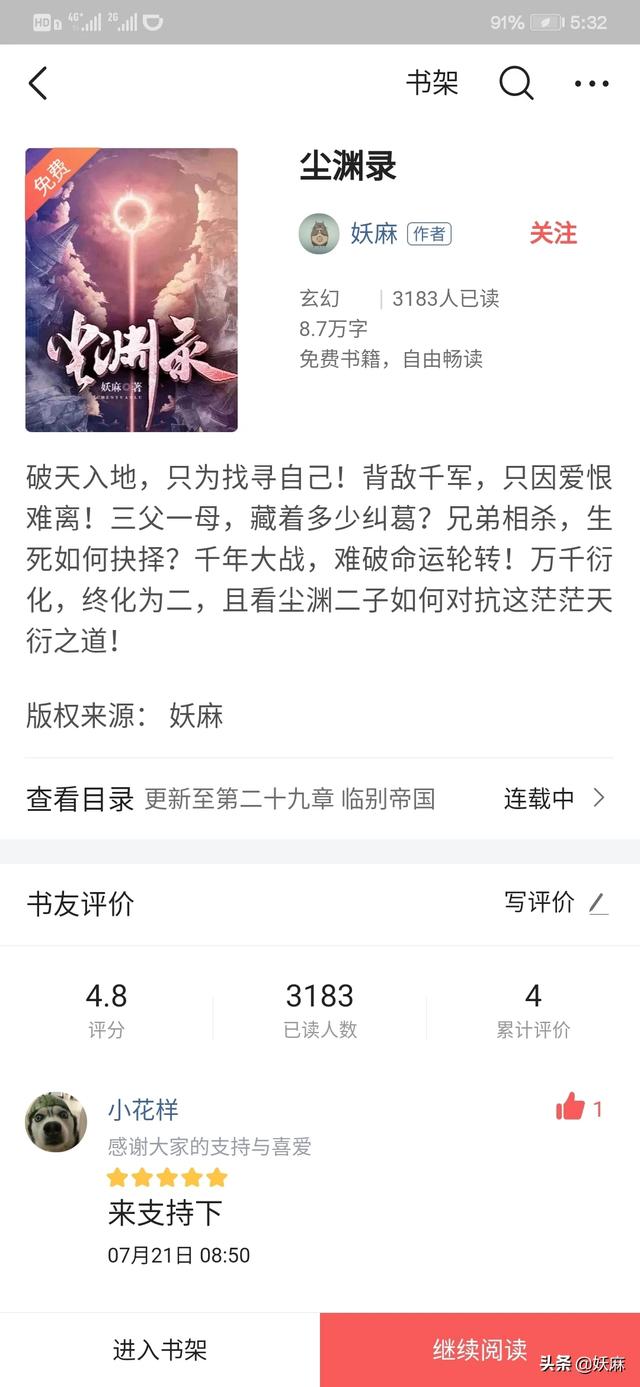Tap 进入书架 at the bottom
The image size is (640, 1387).
tap(160, 1350)
